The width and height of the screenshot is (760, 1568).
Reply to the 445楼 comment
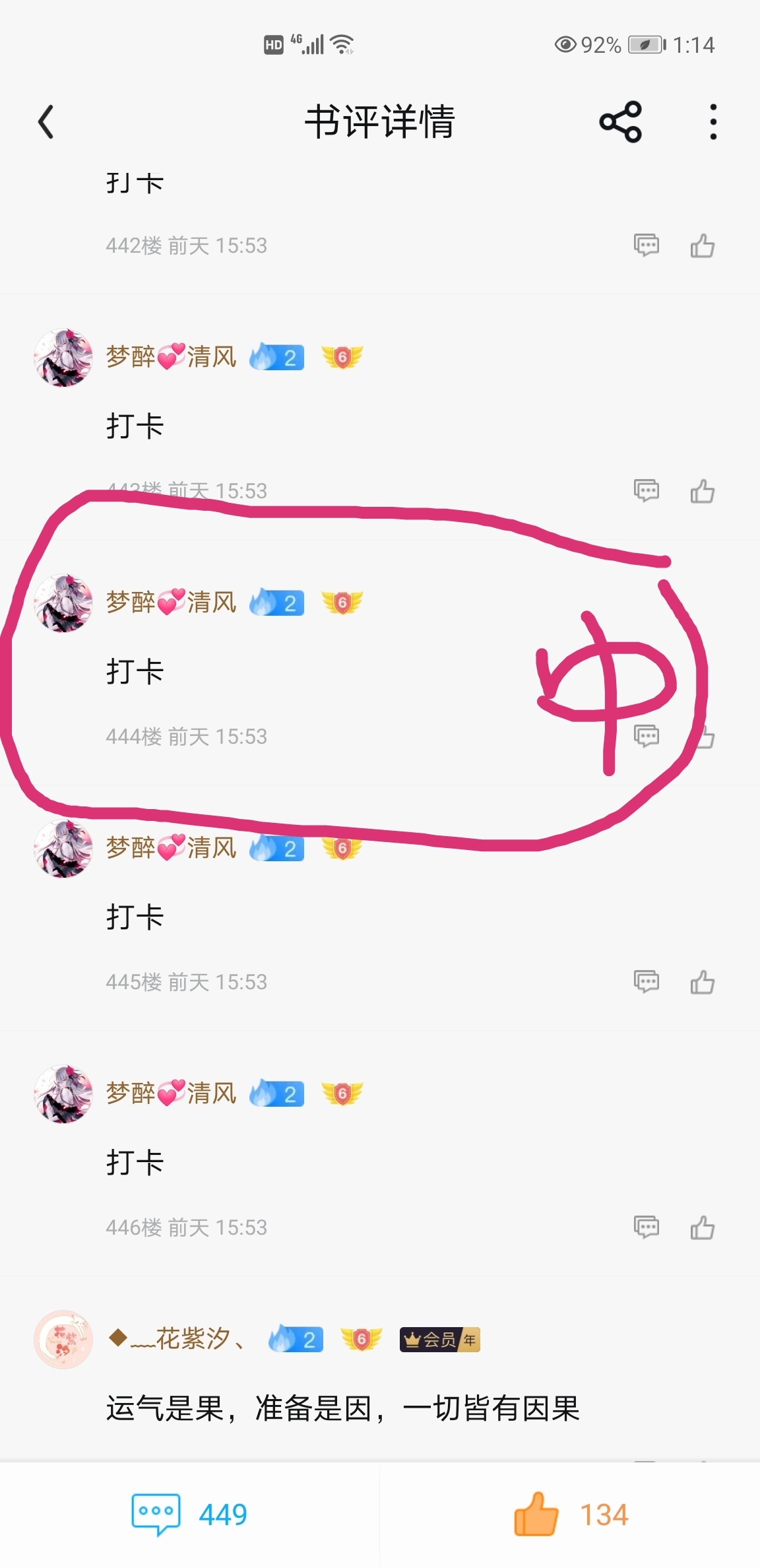point(646,982)
